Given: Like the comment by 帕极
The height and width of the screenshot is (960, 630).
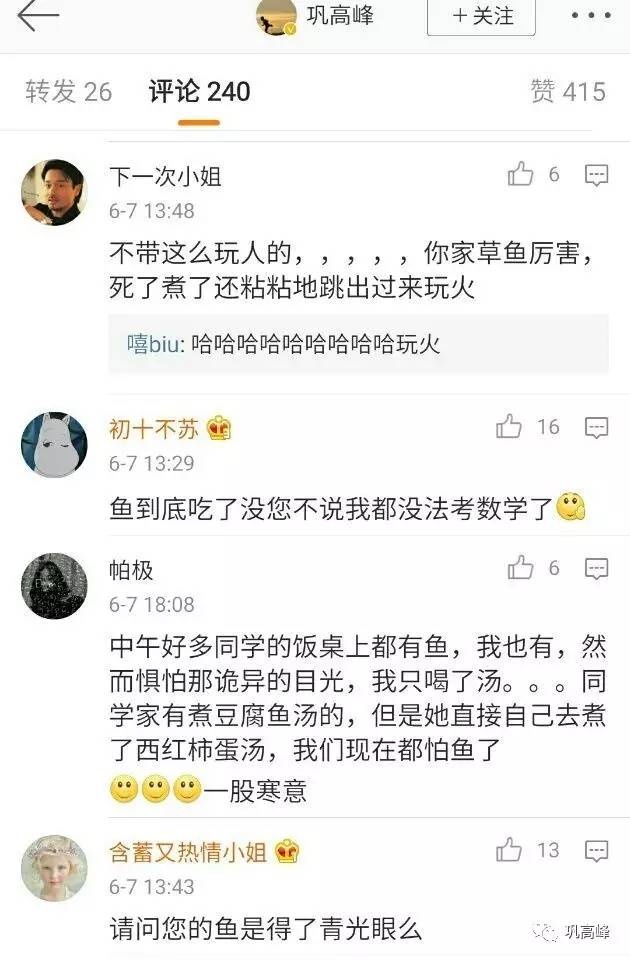Looking at the screenshot, I should [521, 568].
